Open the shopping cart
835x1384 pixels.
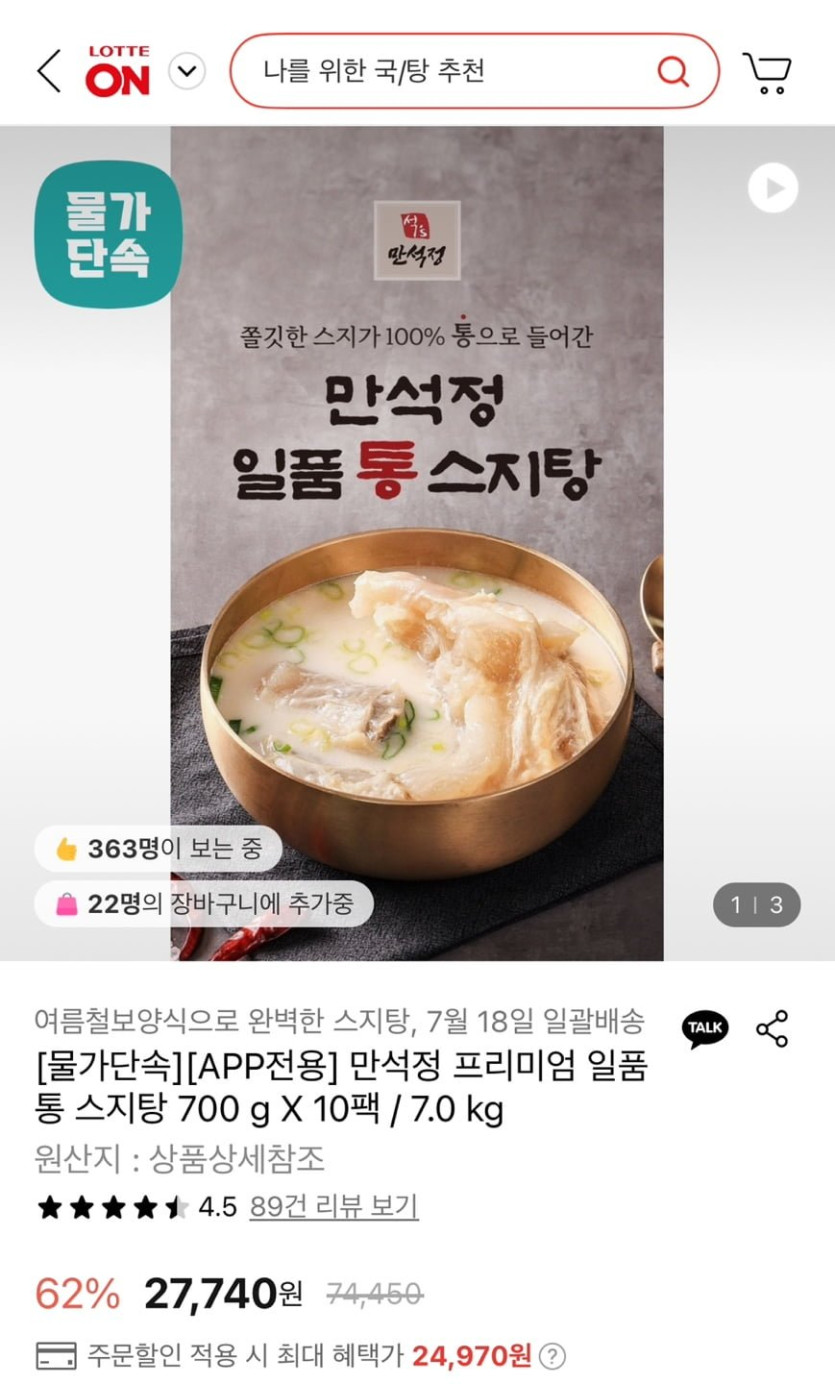coord(767,72)
